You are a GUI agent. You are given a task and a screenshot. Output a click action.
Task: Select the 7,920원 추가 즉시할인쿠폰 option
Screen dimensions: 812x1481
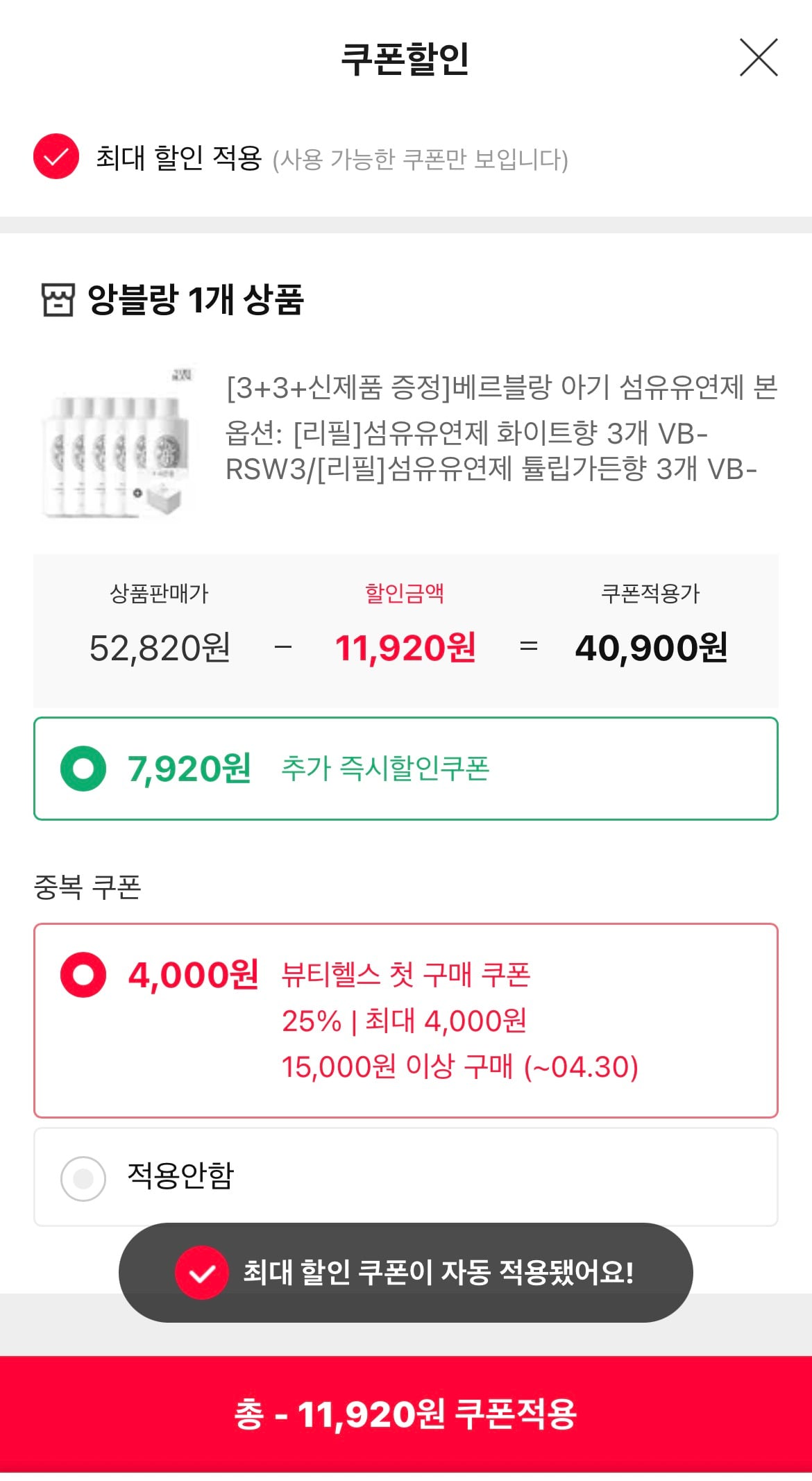click(406, 769)
